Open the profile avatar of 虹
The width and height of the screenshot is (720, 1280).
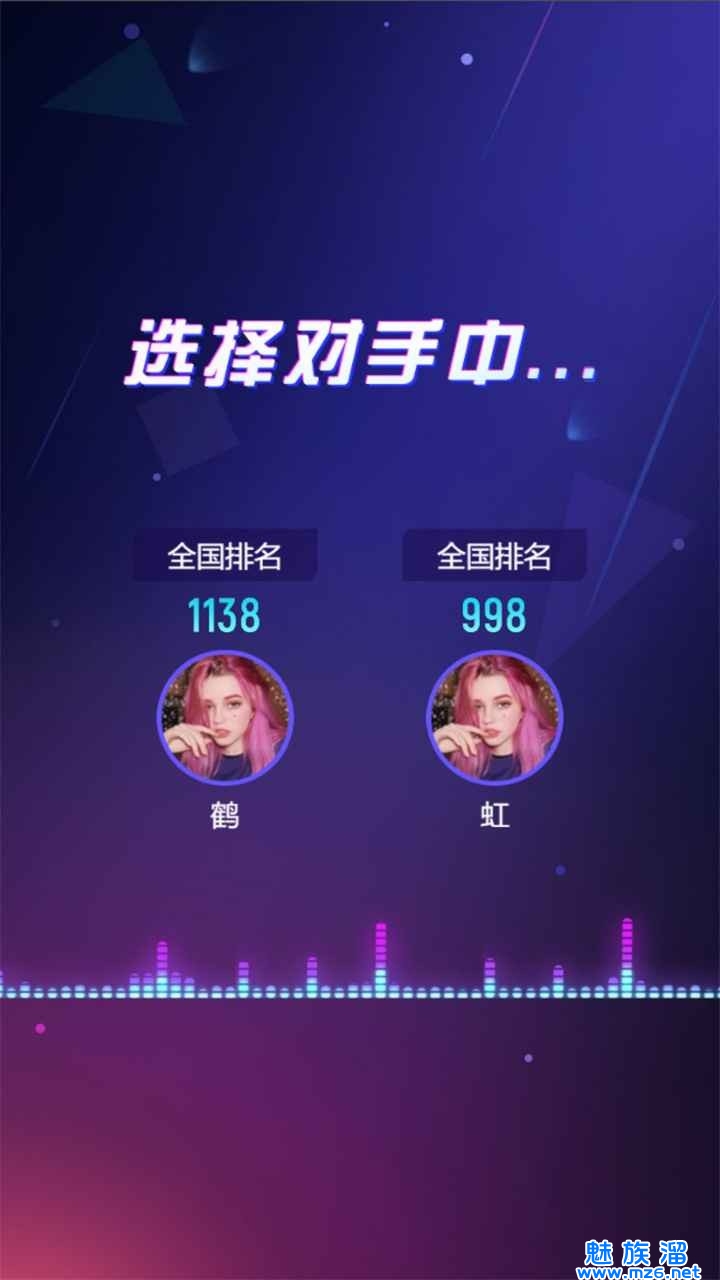[x=494, y=716]
